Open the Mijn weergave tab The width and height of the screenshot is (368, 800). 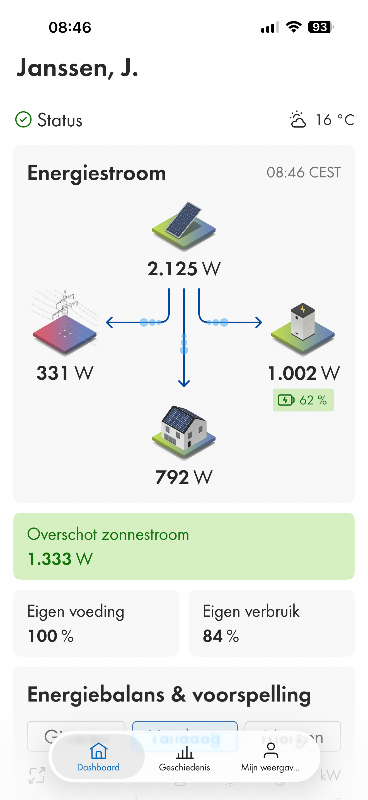(270, 757)
